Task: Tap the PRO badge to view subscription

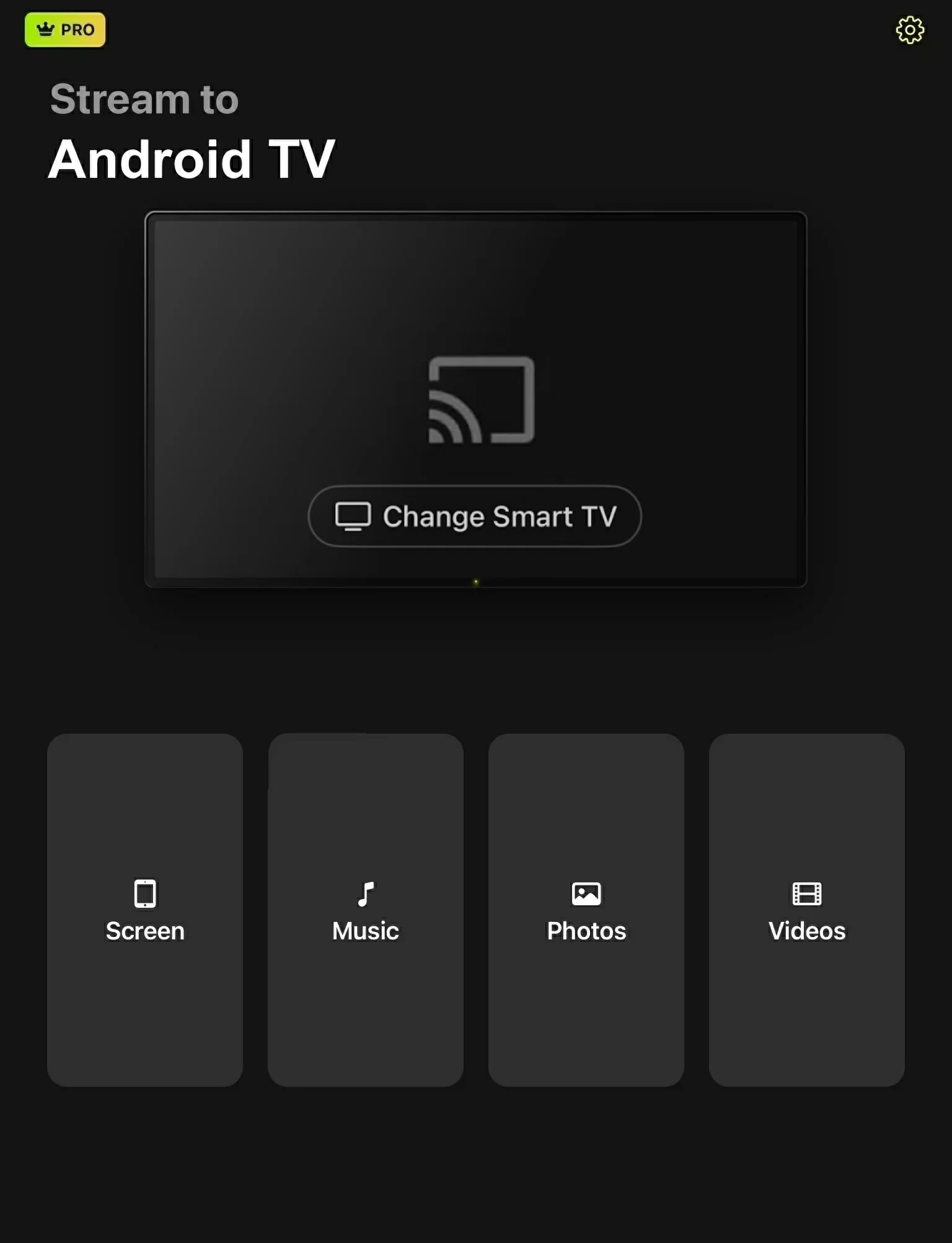Action: coord(64,29)
